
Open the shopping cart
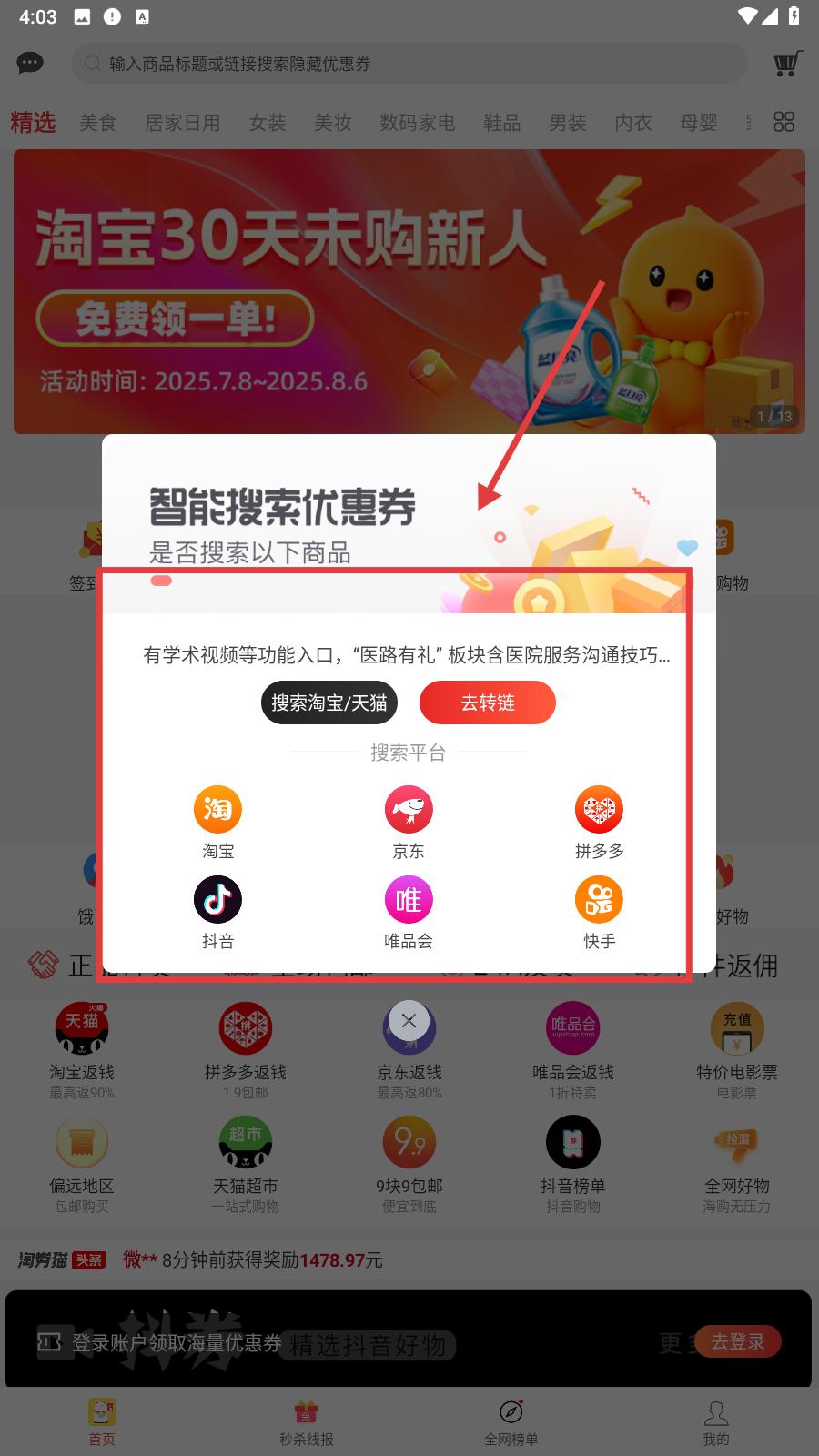786,64
